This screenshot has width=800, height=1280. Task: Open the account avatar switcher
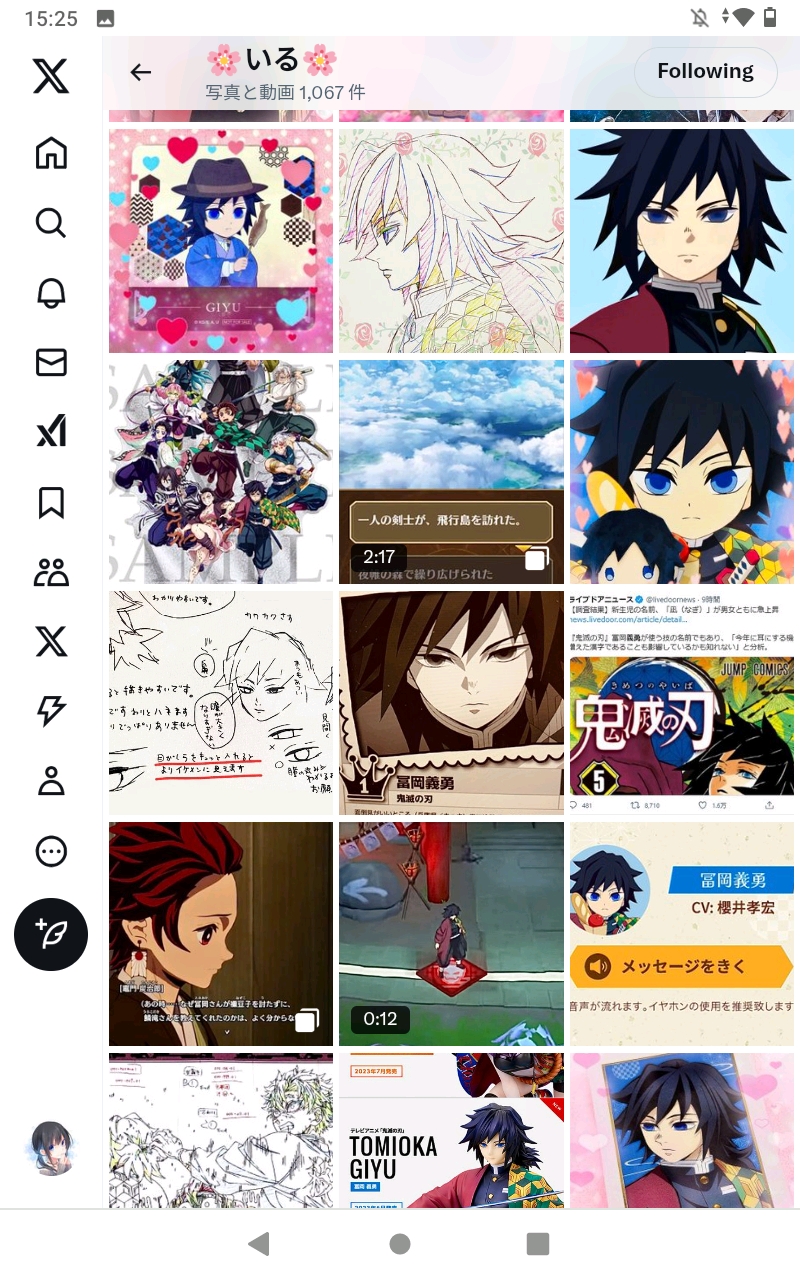(x=51, y=1147)
